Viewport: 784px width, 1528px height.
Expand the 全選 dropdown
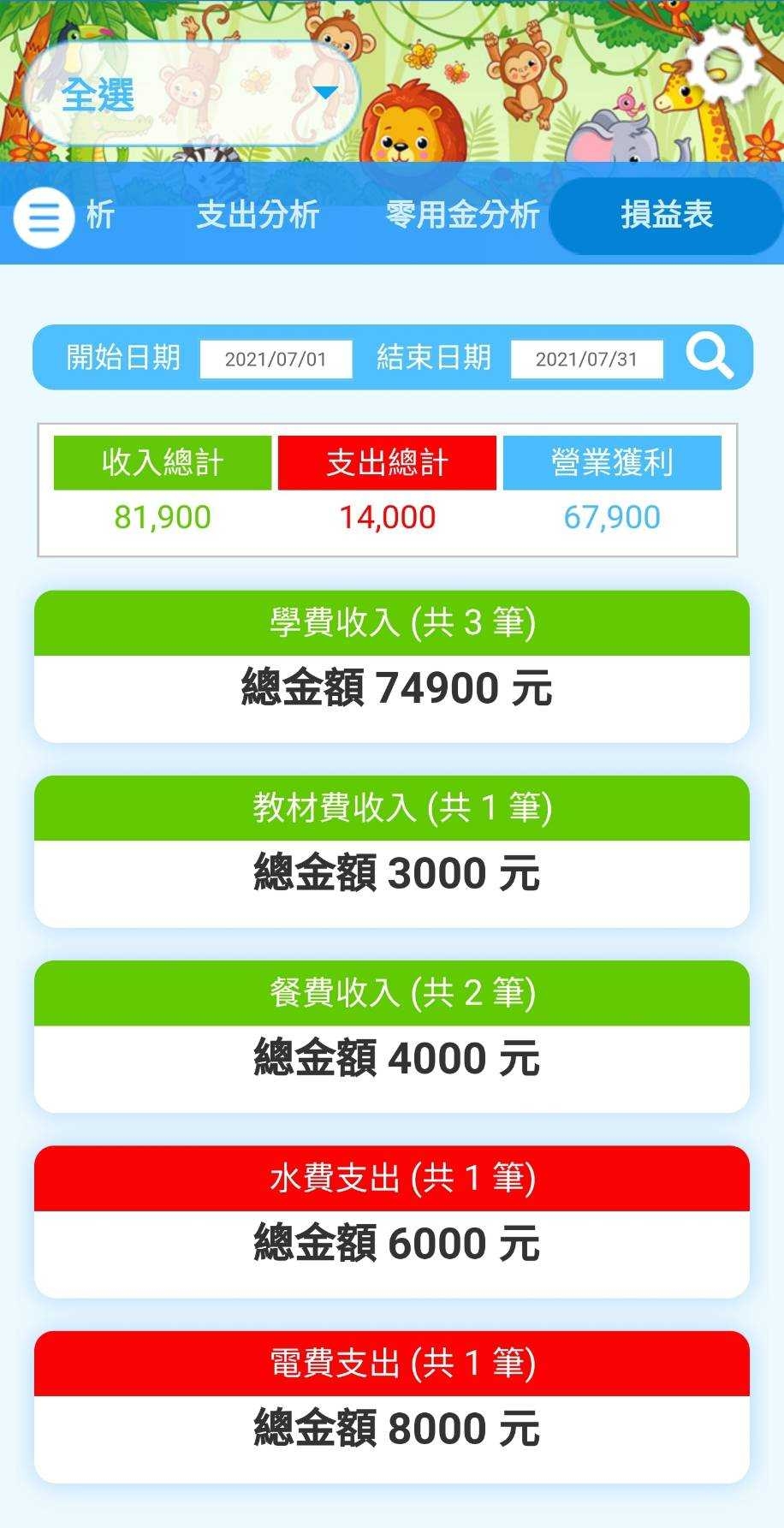[192, 93]
